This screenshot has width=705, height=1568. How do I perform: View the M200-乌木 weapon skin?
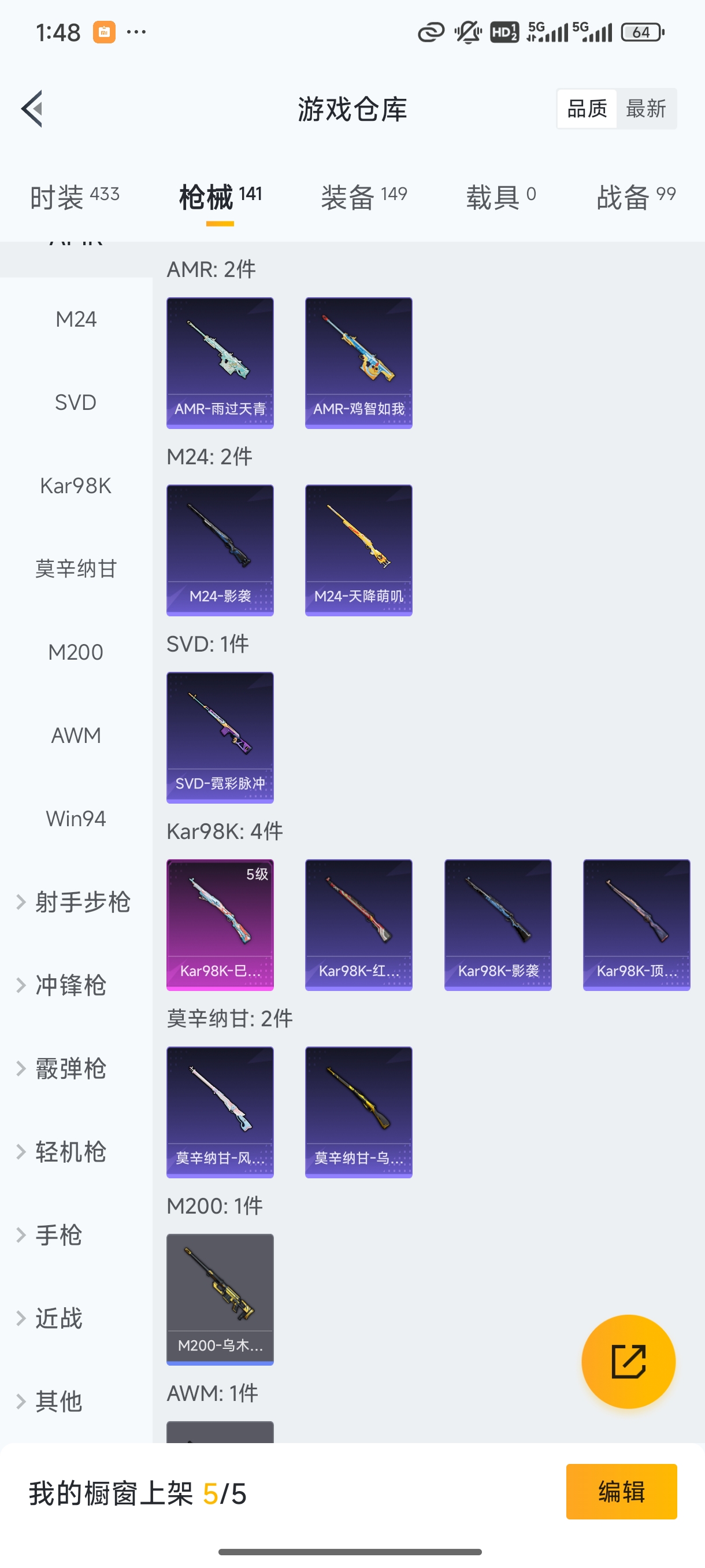[x=220, y=1300]
